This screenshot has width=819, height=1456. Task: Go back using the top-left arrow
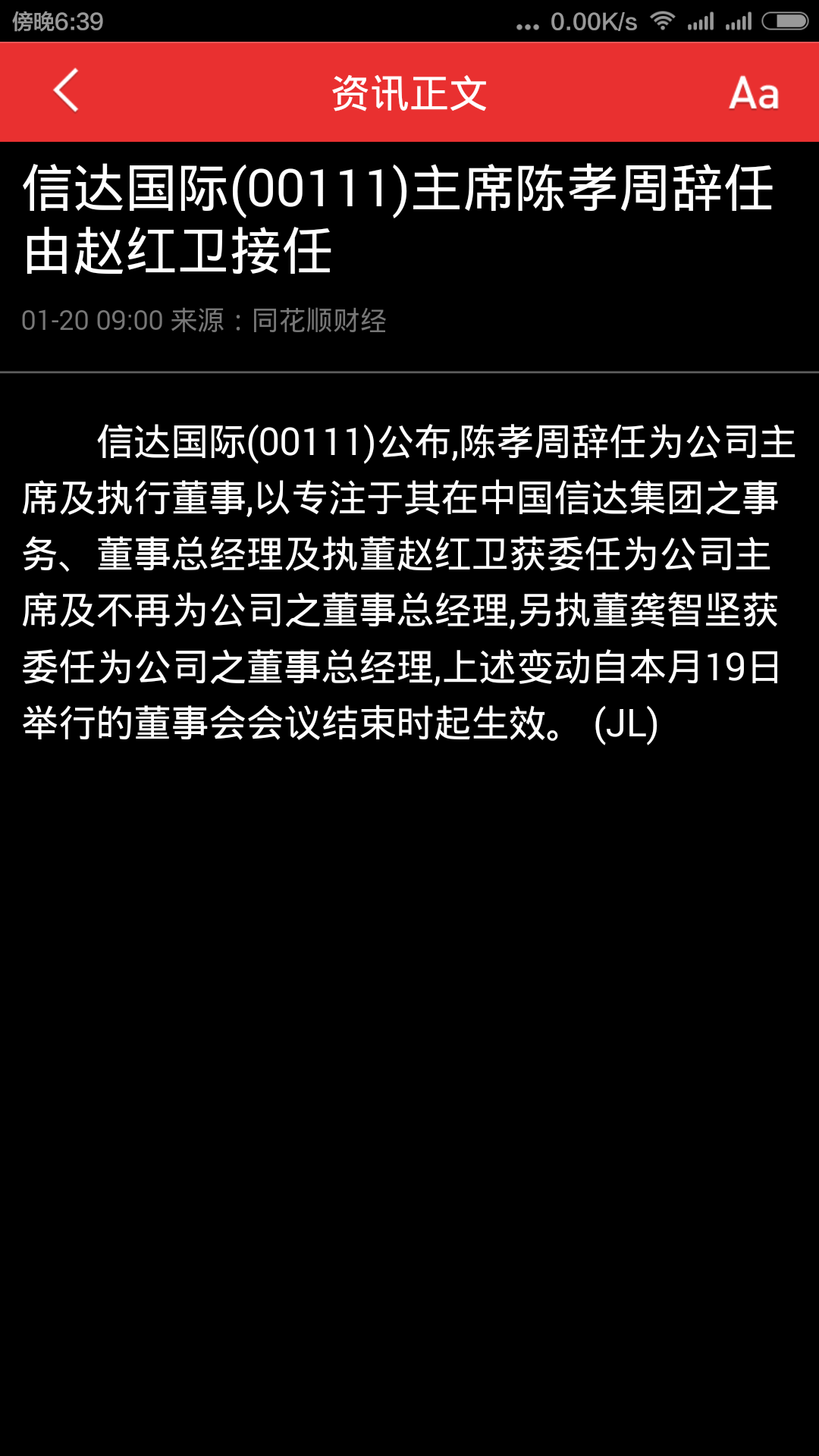click(66, 91)
